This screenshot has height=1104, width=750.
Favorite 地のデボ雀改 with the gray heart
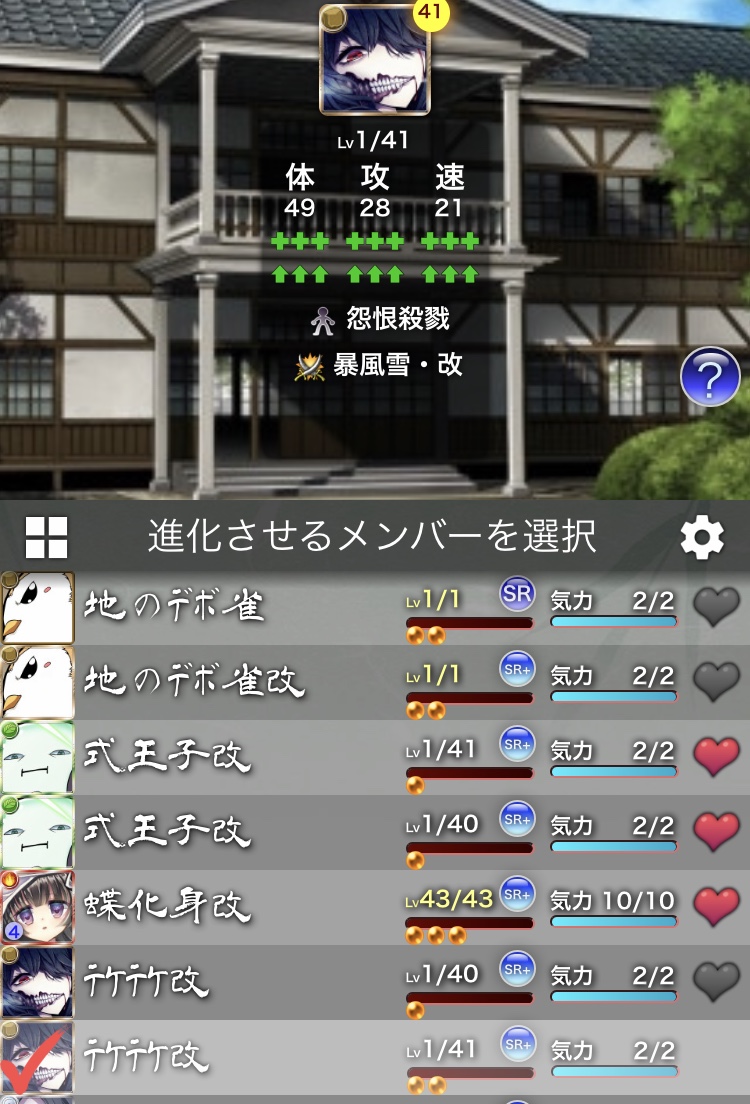click(x=716, y=682)
